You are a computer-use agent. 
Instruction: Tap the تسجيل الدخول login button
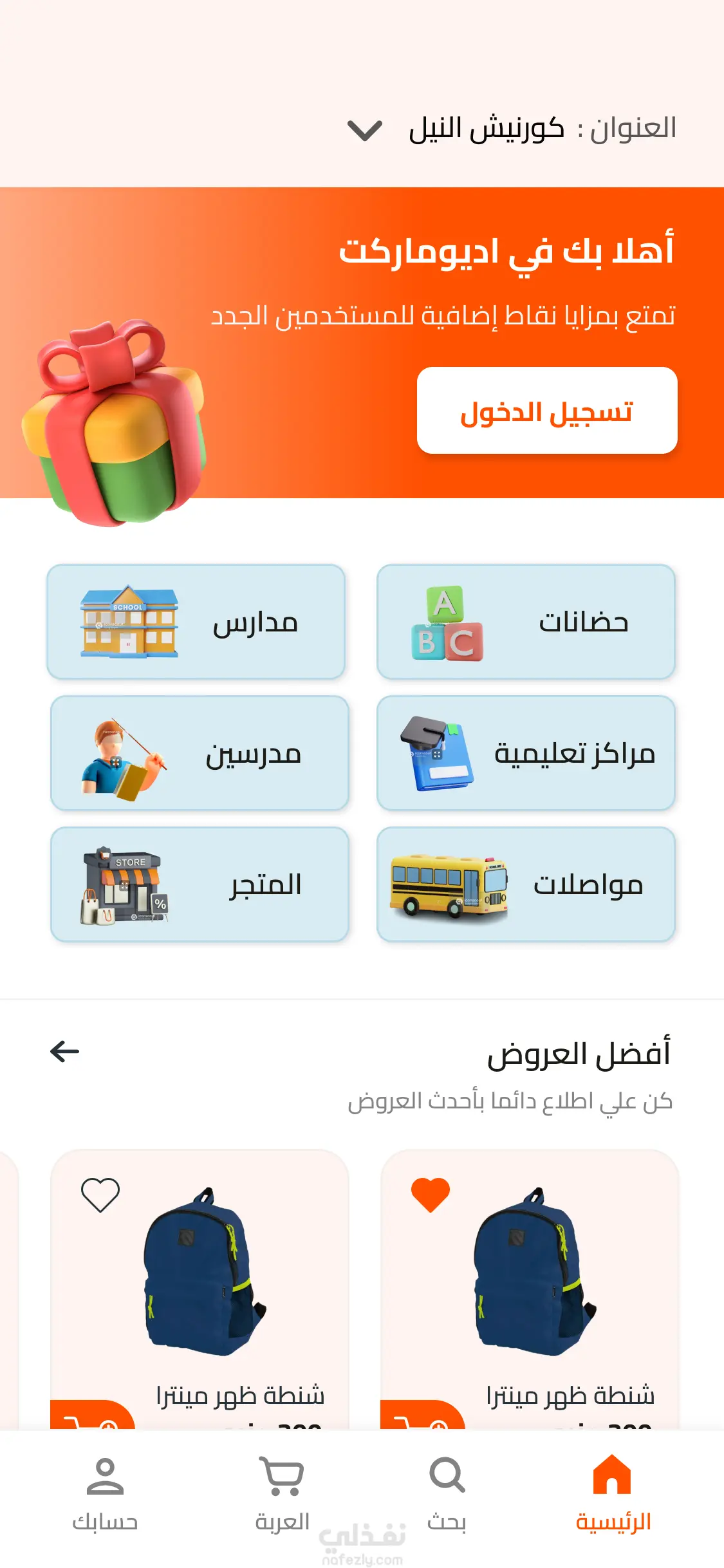pyautogui.click(x=547, y=411)
